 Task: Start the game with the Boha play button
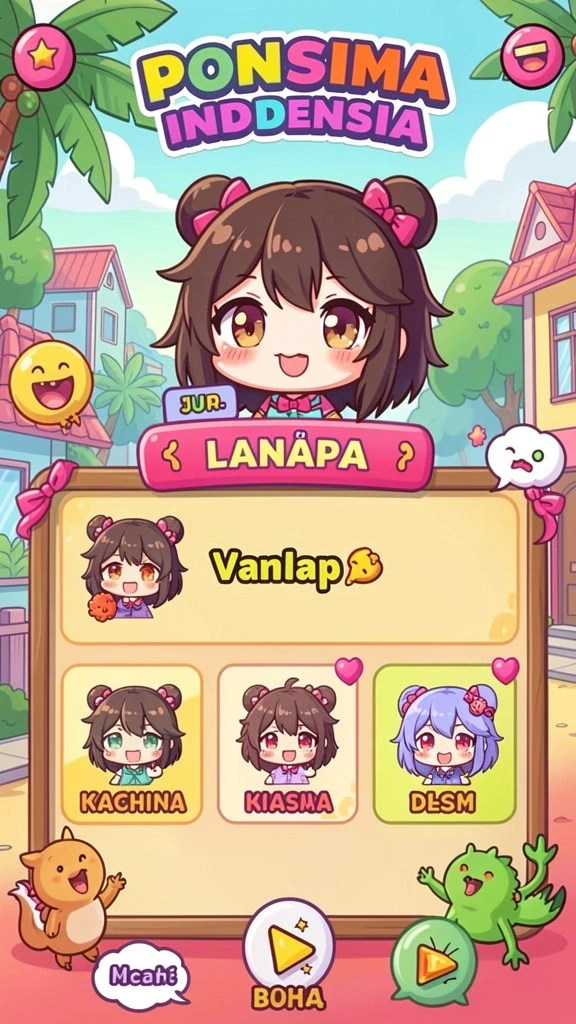(288, 945)
